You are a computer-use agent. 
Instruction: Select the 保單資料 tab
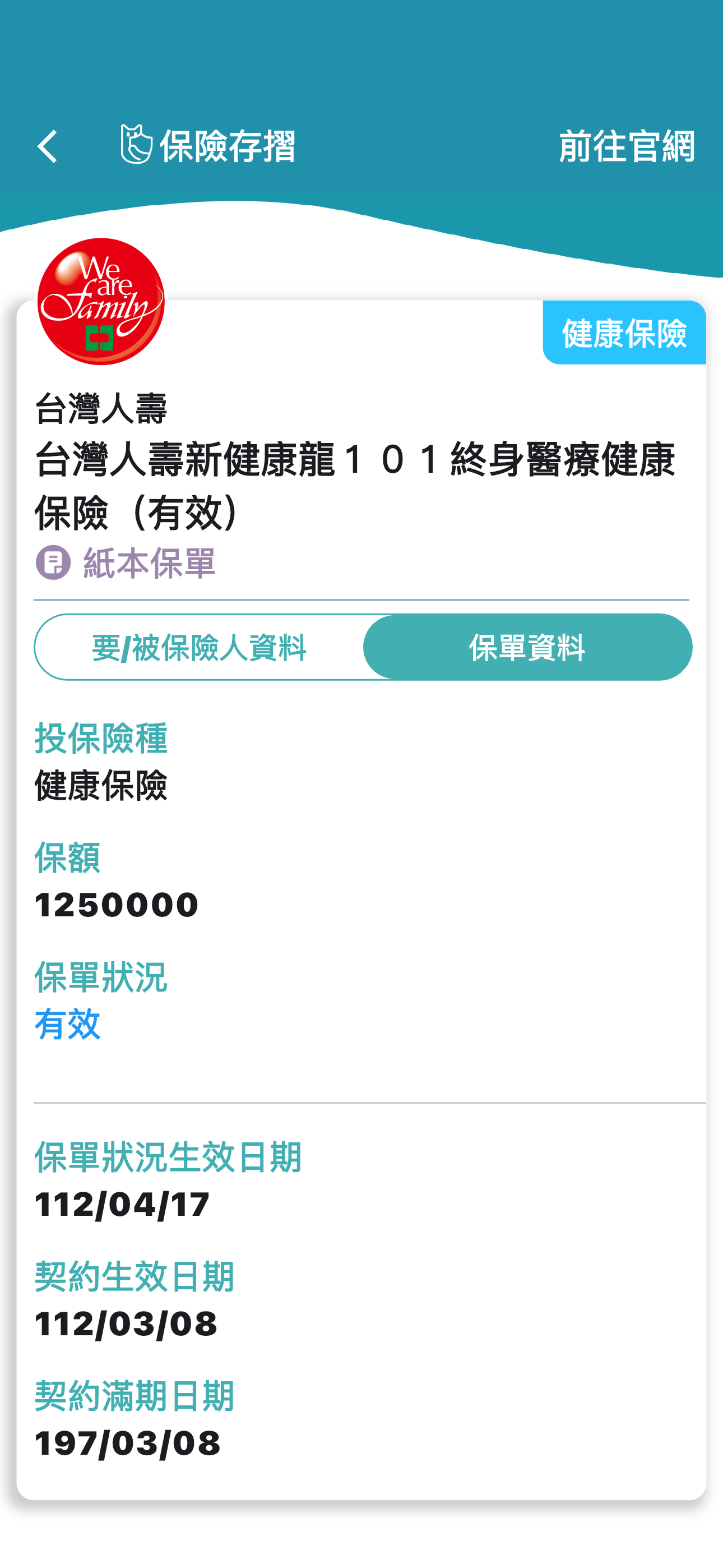point(527,647)
